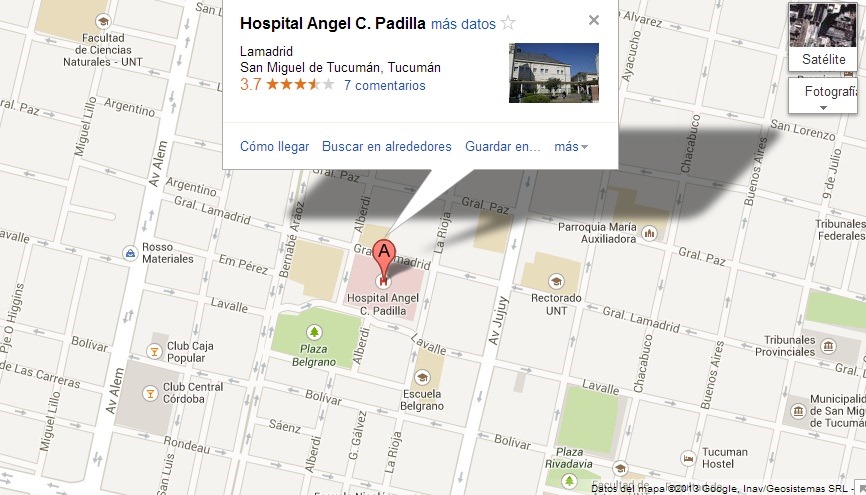Choose 'Guardar en…' to save the place

coord(502,146)
